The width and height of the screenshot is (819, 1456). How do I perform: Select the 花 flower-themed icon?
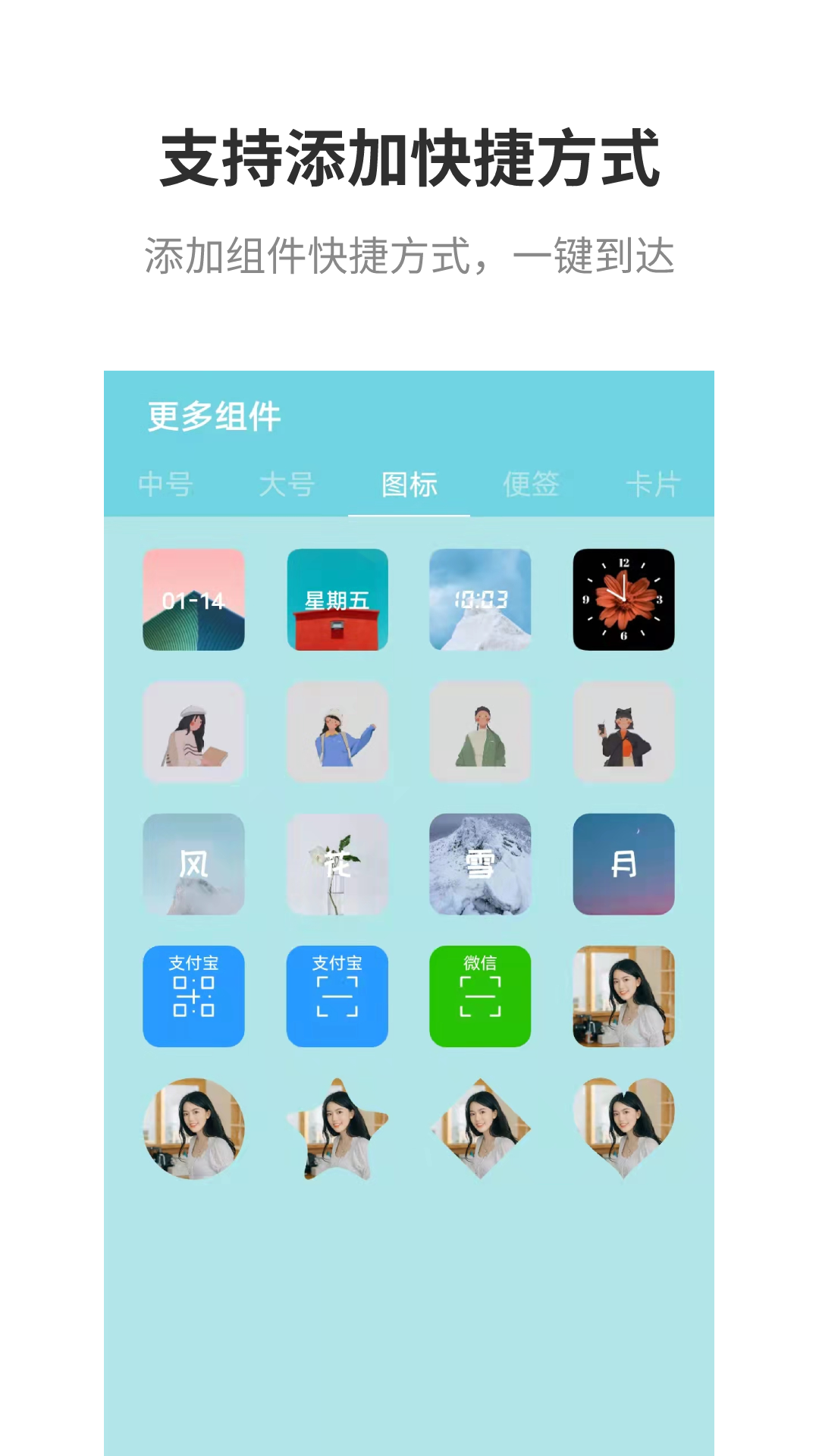tap(337, 865)
